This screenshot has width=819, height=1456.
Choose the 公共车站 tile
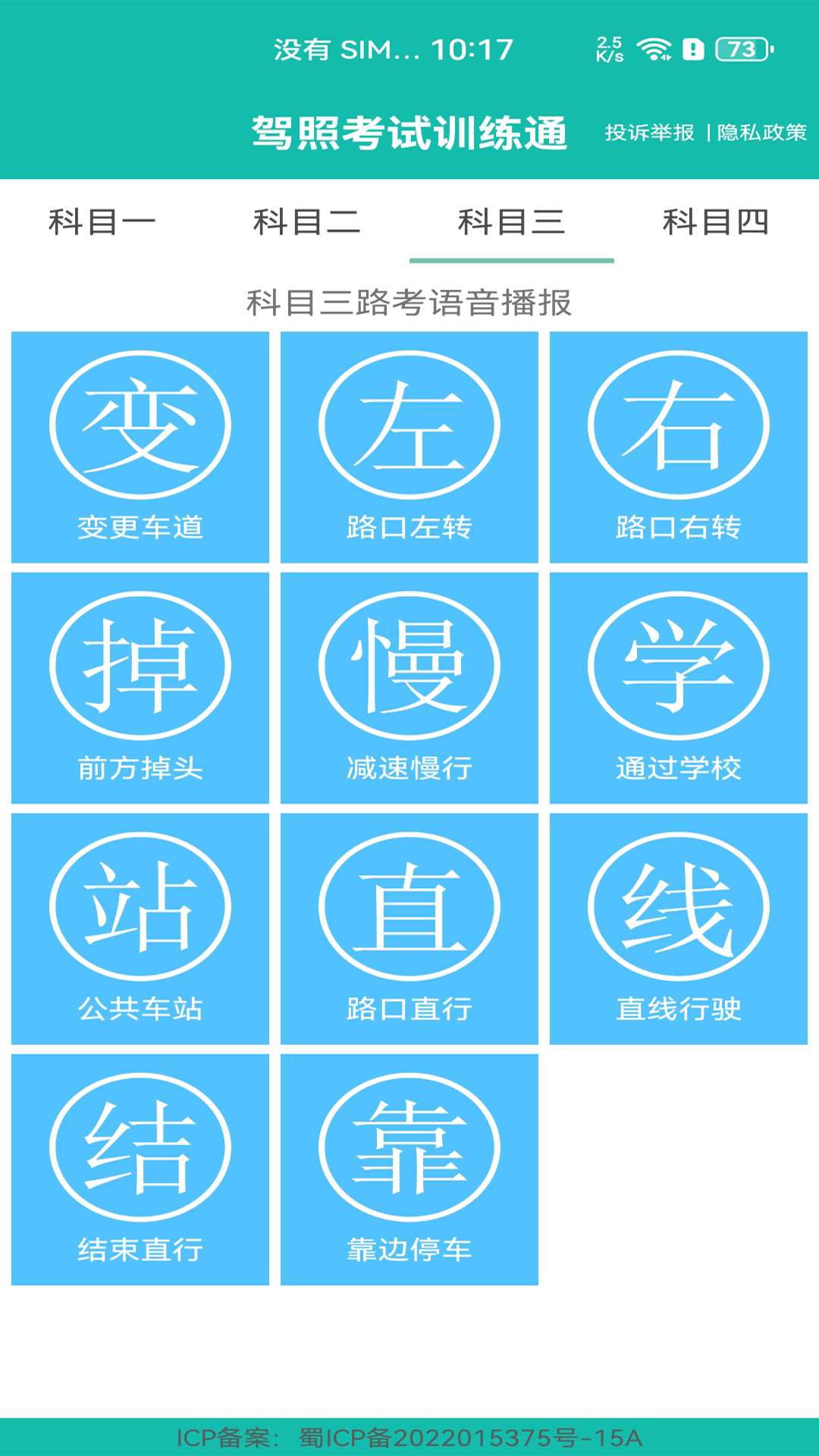pyautogui.click(x=140, y=929)
